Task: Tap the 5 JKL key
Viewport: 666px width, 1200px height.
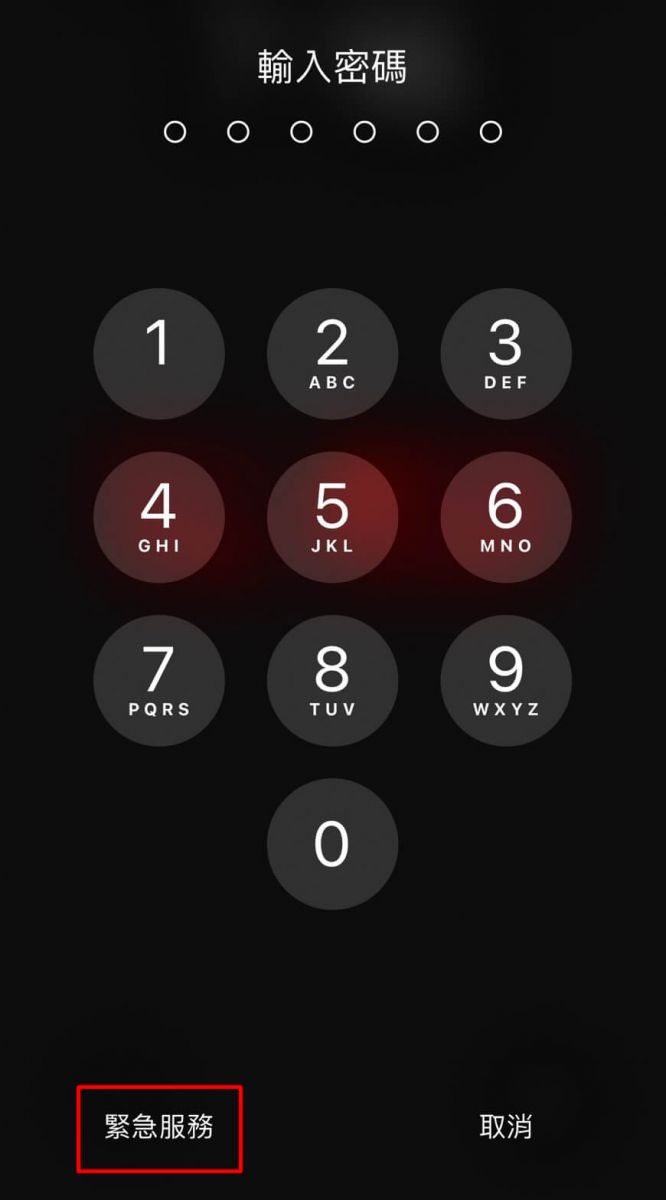Action: coord(332,517)
